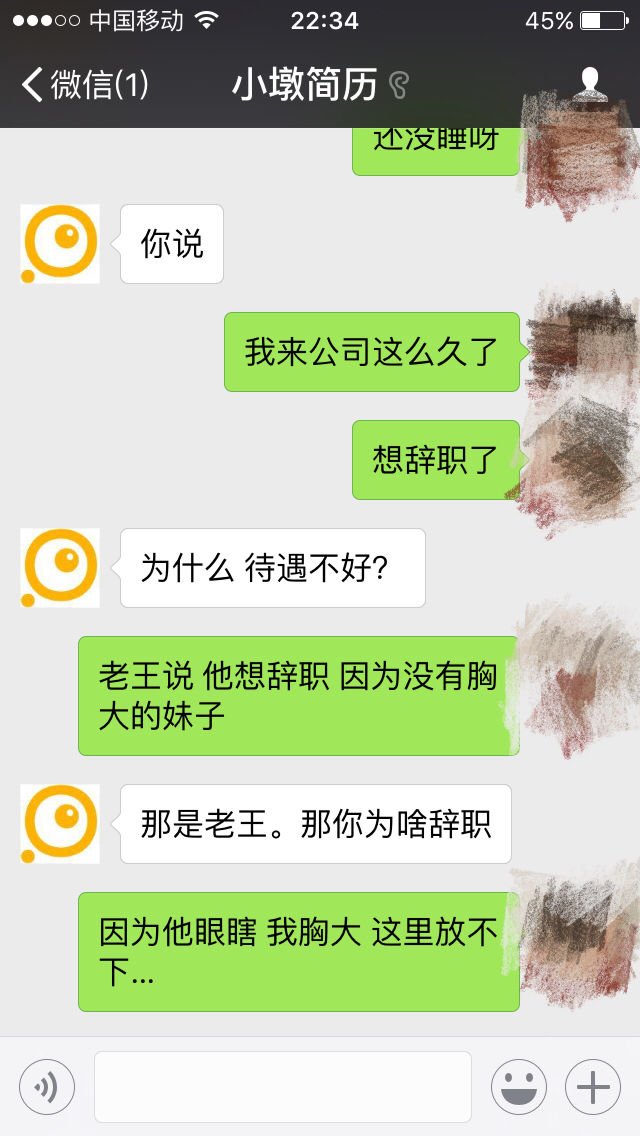640x1136 pixels.
Task: Tap the avatar beside 为什么 待遇不好?
Action: [x=60, y=568]
